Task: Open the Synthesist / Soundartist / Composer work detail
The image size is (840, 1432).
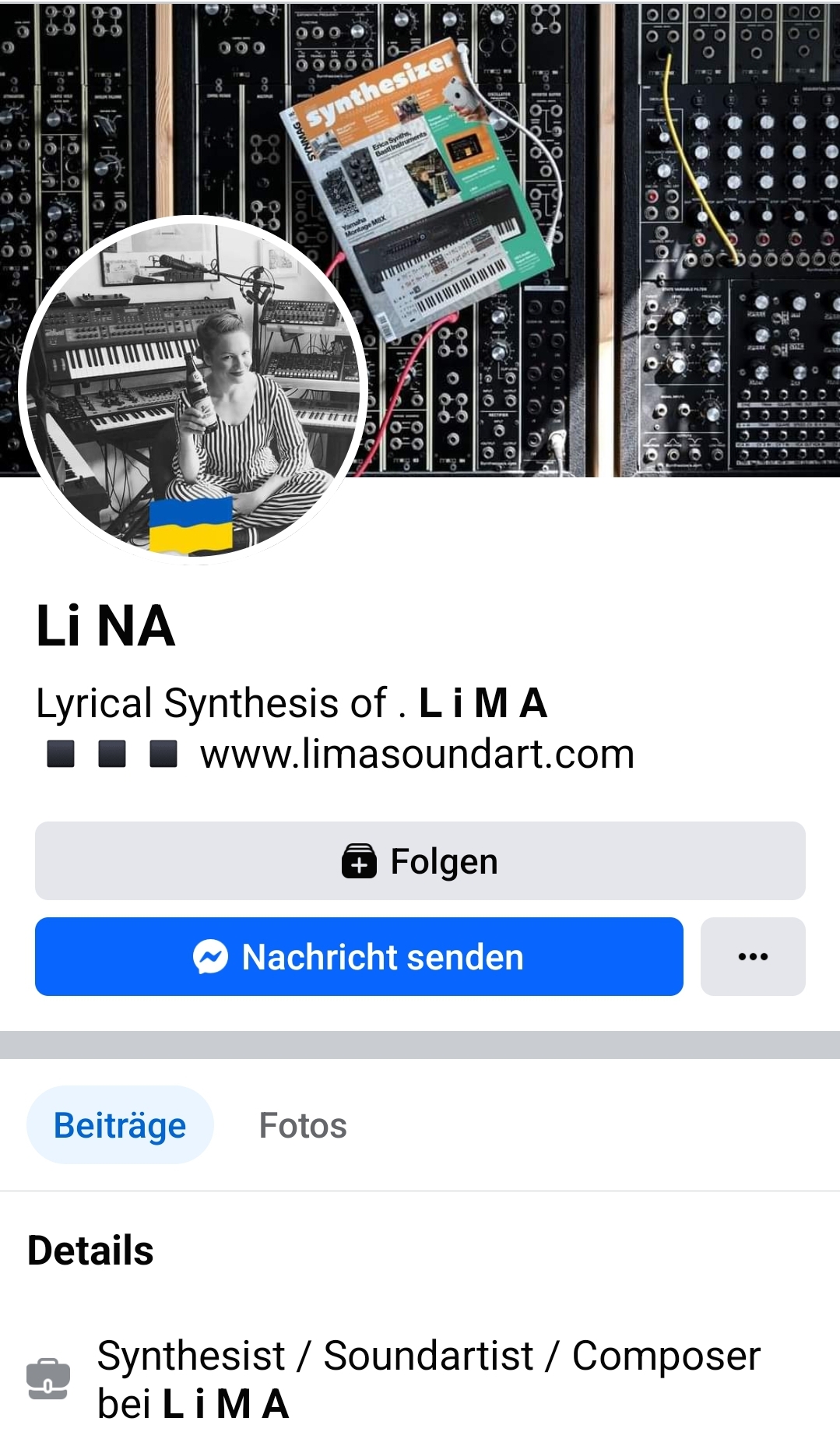Action: (428, 1378)
